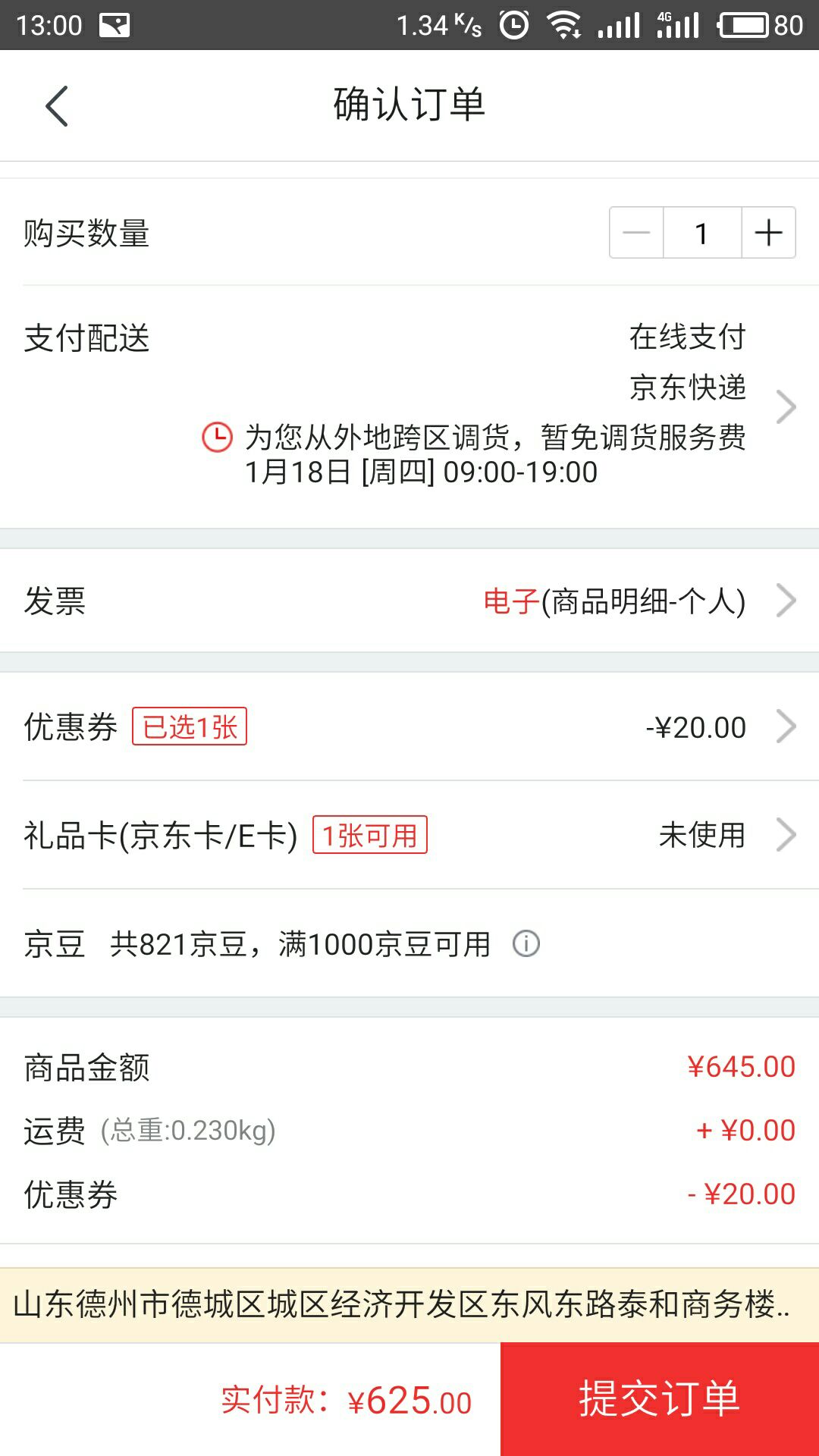
Task: Tap the alarm clock icon in status bar
Action: click(513, 23)
